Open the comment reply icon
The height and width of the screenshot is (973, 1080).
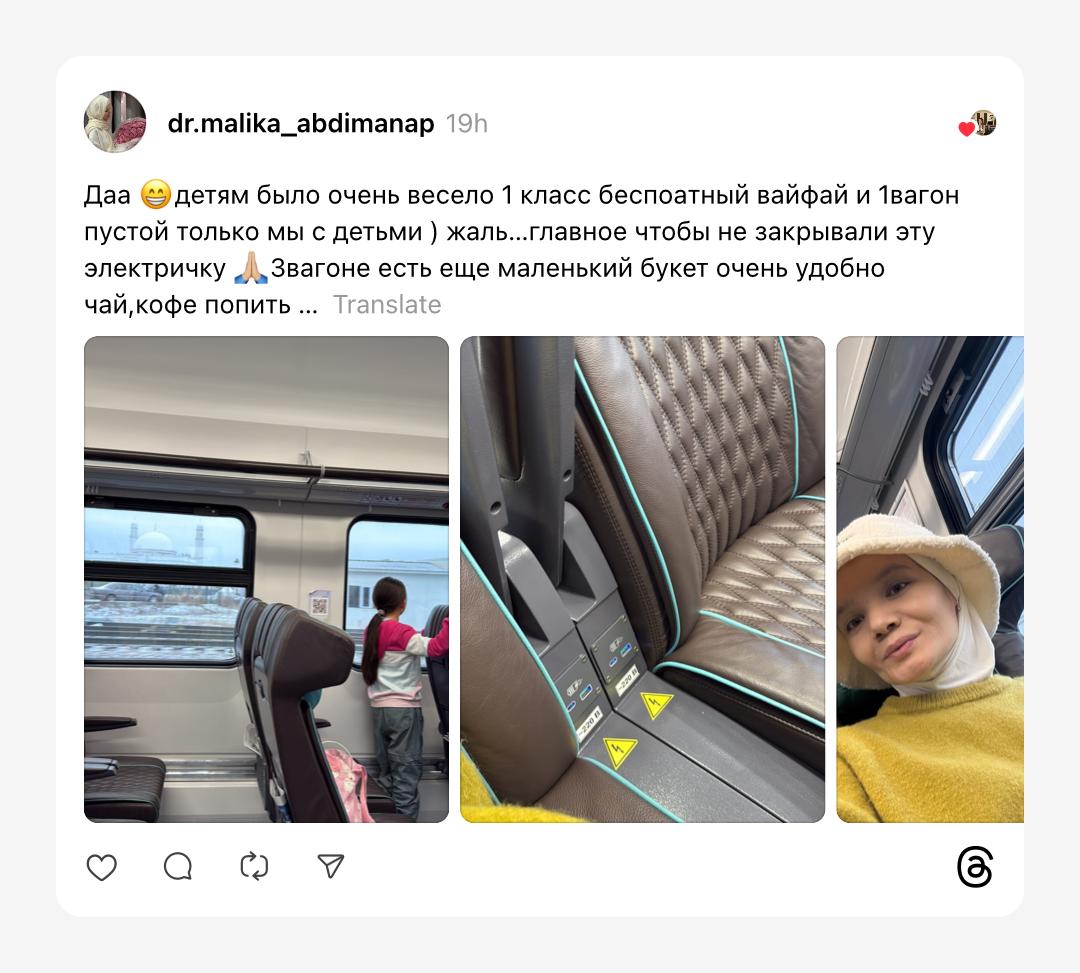tap(178, 866)
